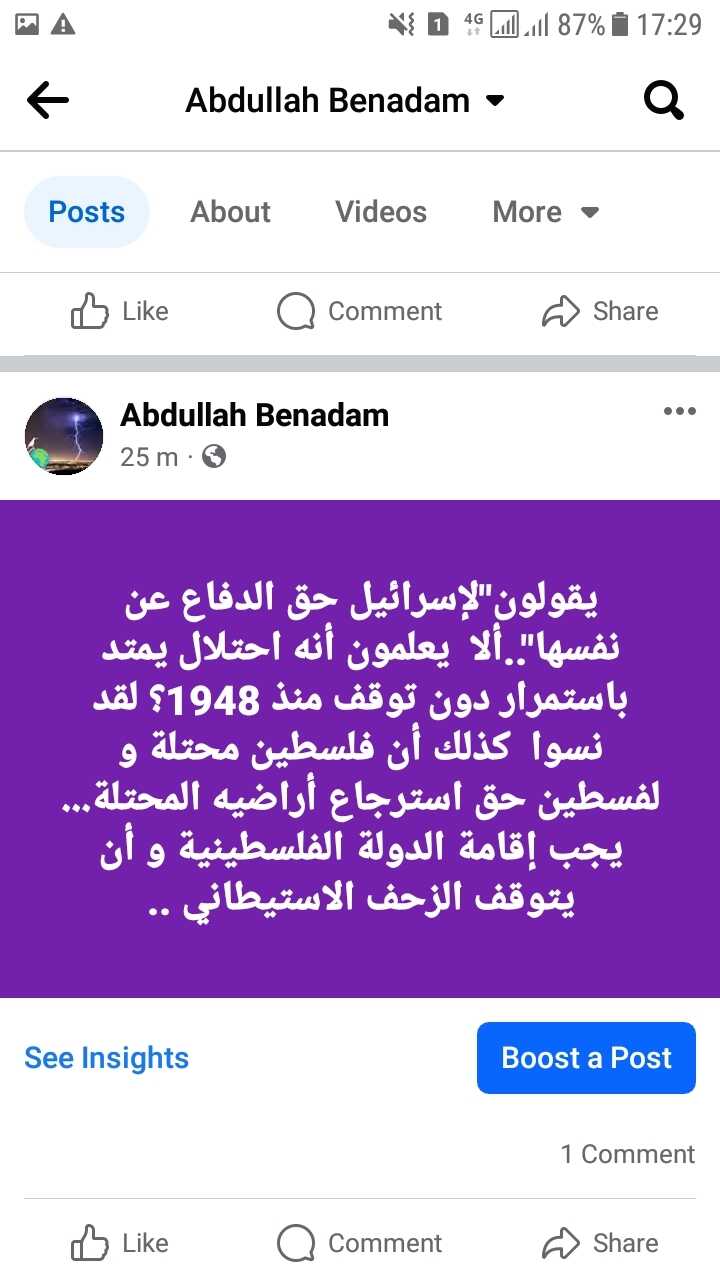Comment on the purple Arabic text post
The image size is (720, 1280).
click(x=359, y=1243)
